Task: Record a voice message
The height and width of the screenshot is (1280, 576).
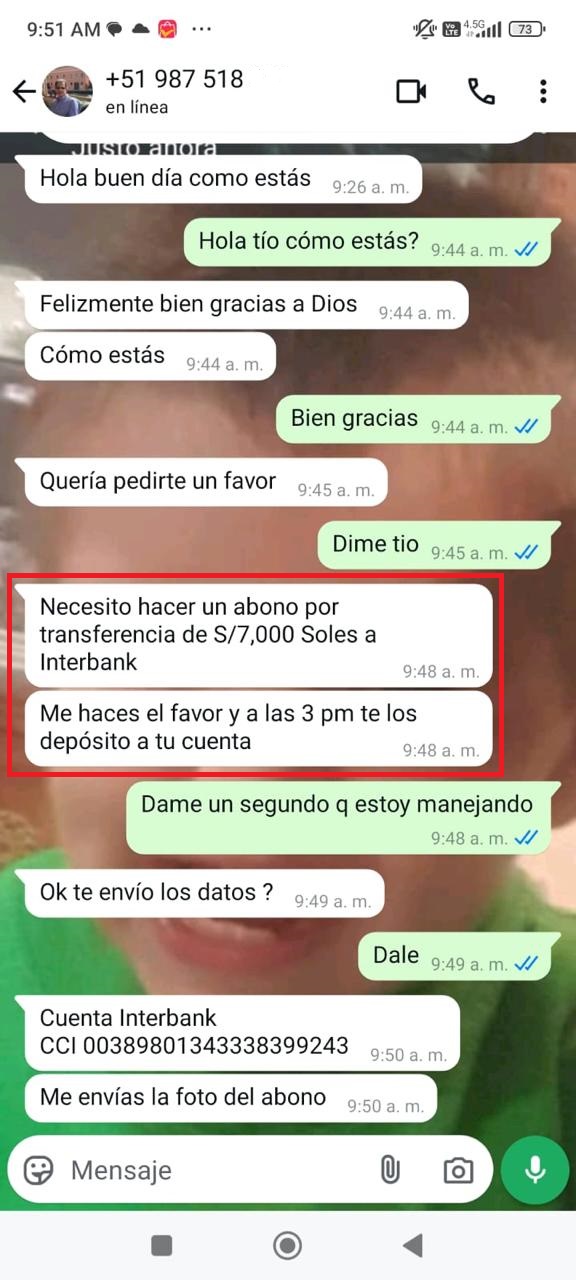Action: (x=535, y=1170)
